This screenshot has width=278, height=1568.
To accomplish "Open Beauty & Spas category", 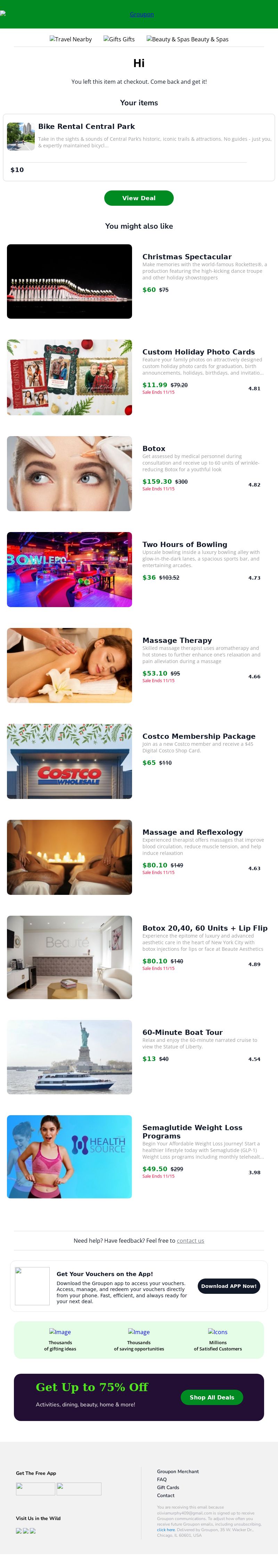I will [187, 39].
